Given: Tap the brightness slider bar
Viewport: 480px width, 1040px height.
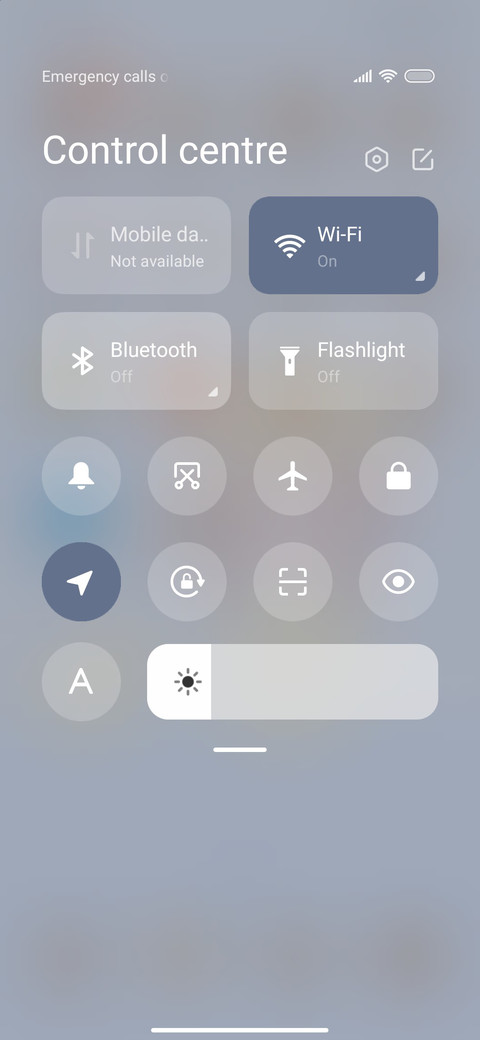Looking at the screenshot, I should pyautogui.click(x=292, y=682).
